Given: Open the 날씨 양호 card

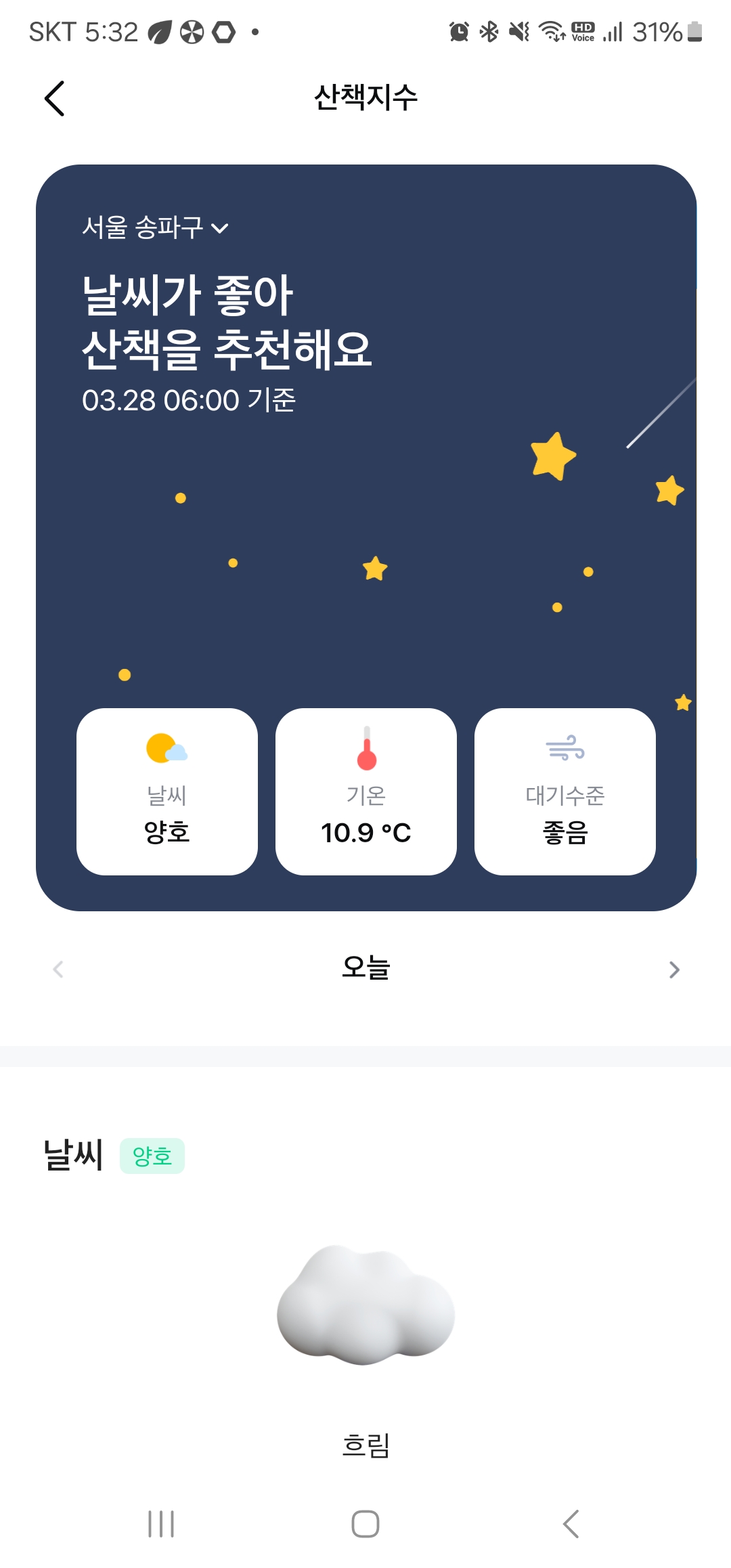Looking at the screenshot, I should (x=167, y=791).
